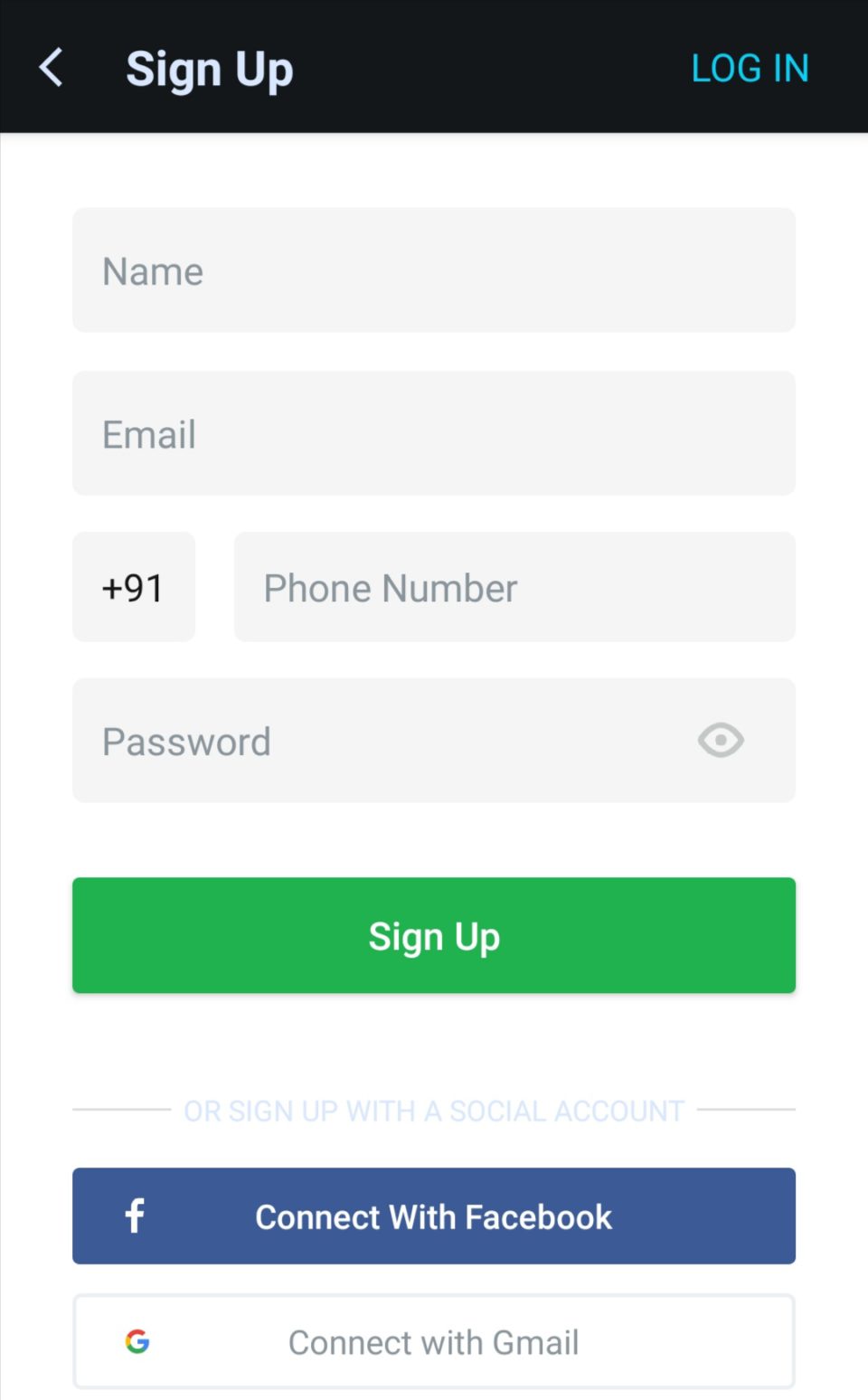The image size is (868, 1400).
Task: Tap the green Sign Up button
Action: pos(434,936)
